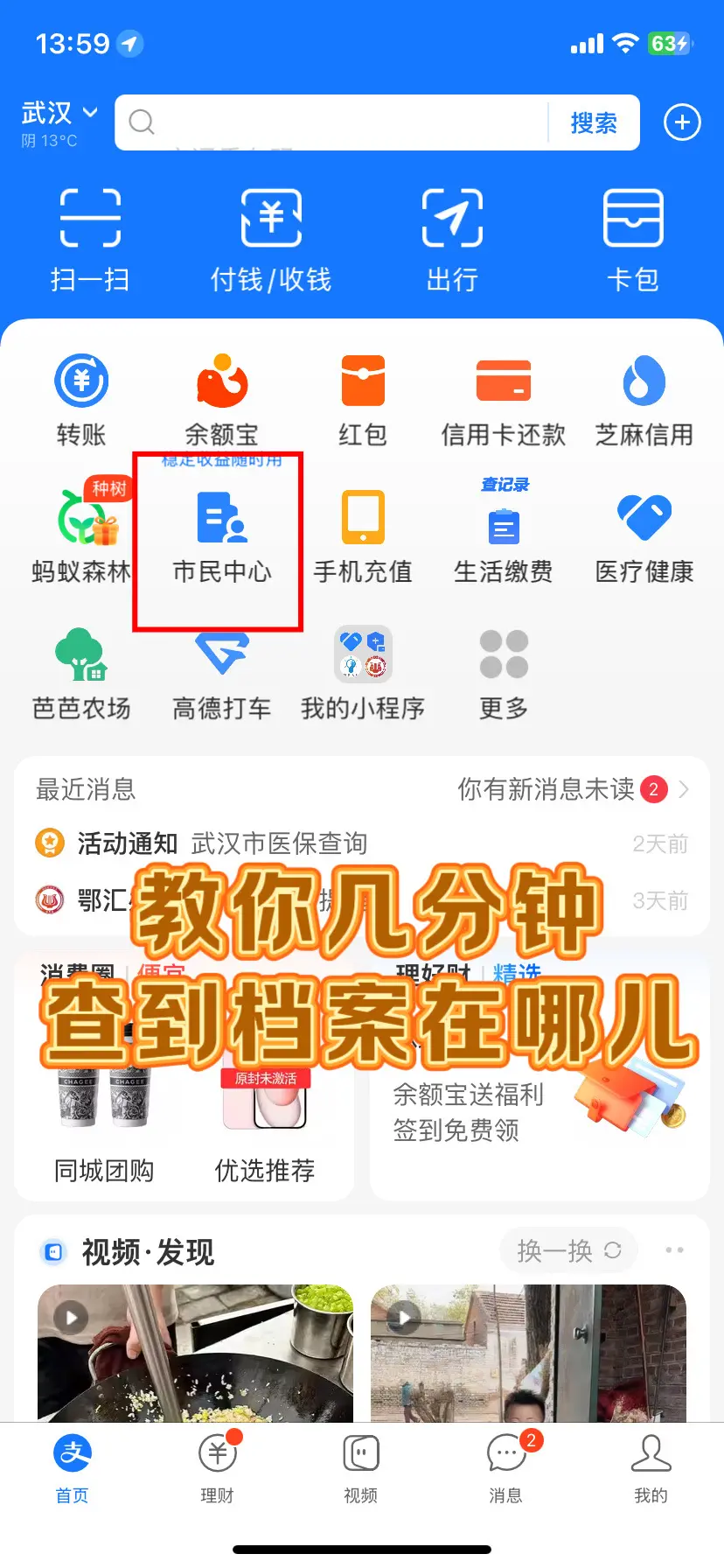
Task: Tap the 搜索 search button
Action: pyautogui.click(x=594, y=123)
